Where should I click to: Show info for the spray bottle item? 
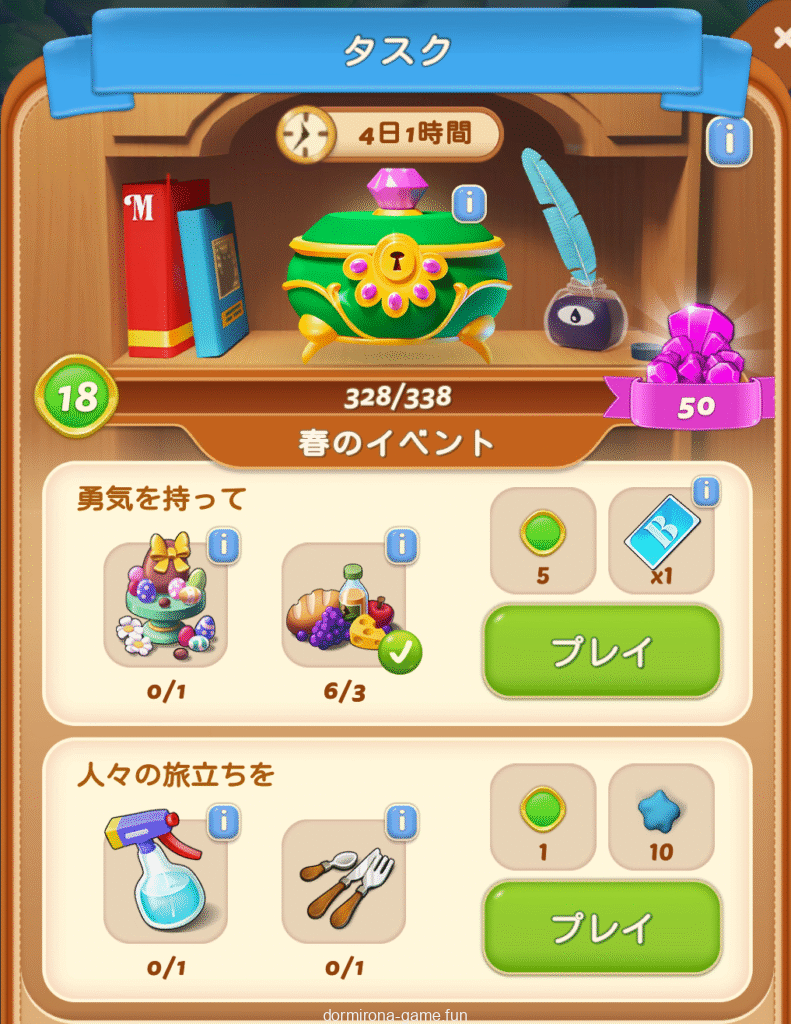pyautogui.click(x=223, y=822)
